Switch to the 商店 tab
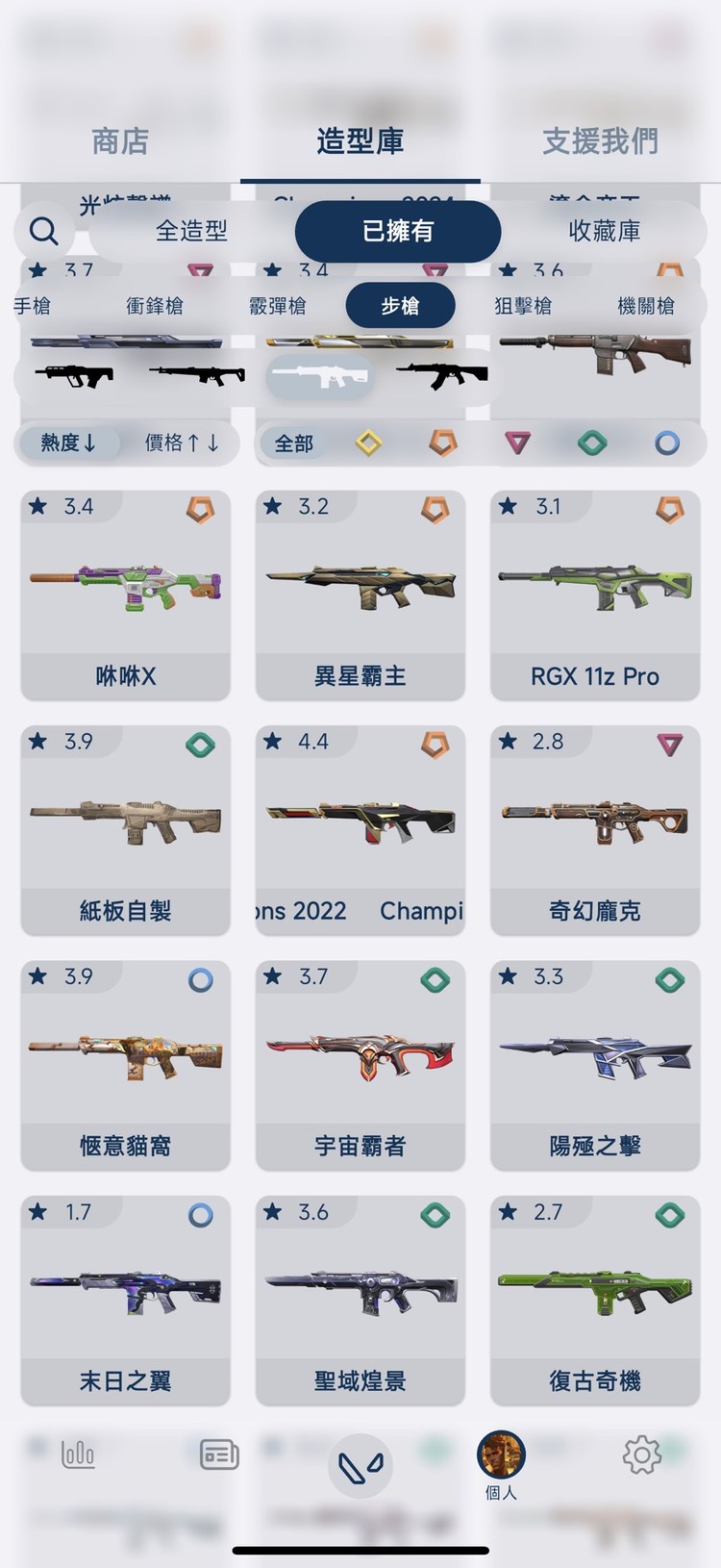Viewport: 721px width, 1568px height. [x=121, y=140]
